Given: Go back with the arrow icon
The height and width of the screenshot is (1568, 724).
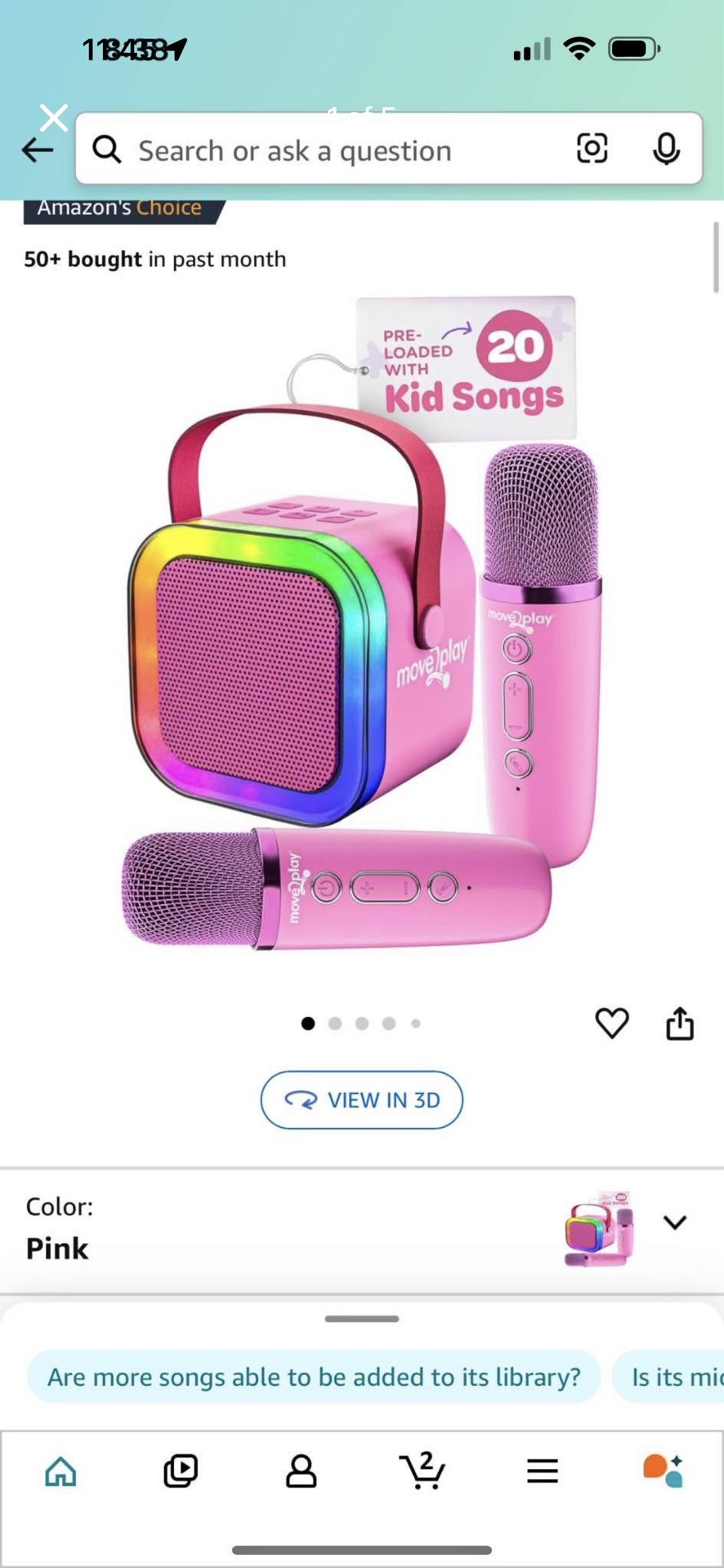Looking at the screenshot, I should click(37, 150).
